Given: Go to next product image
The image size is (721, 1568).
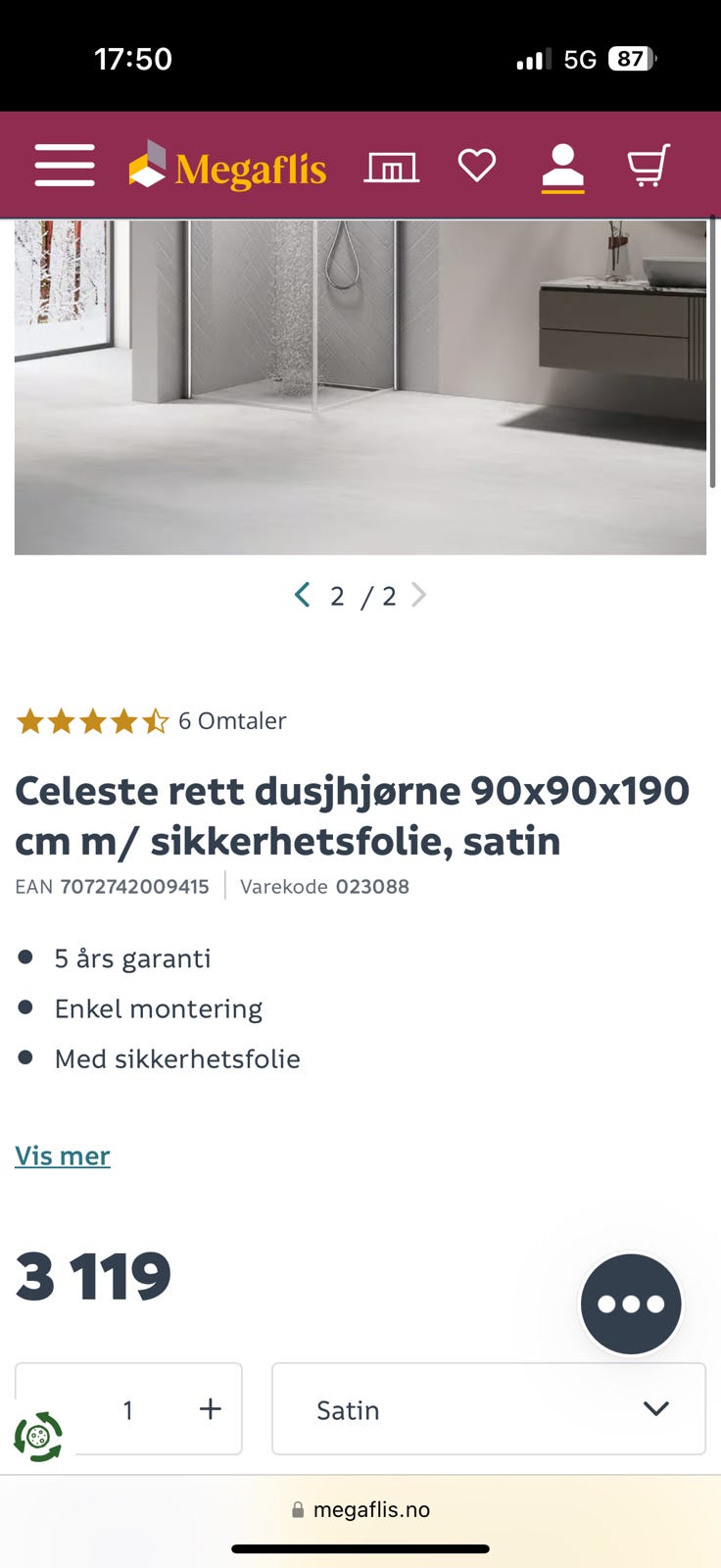Looking at the screenshot, I should pos(420,594).
